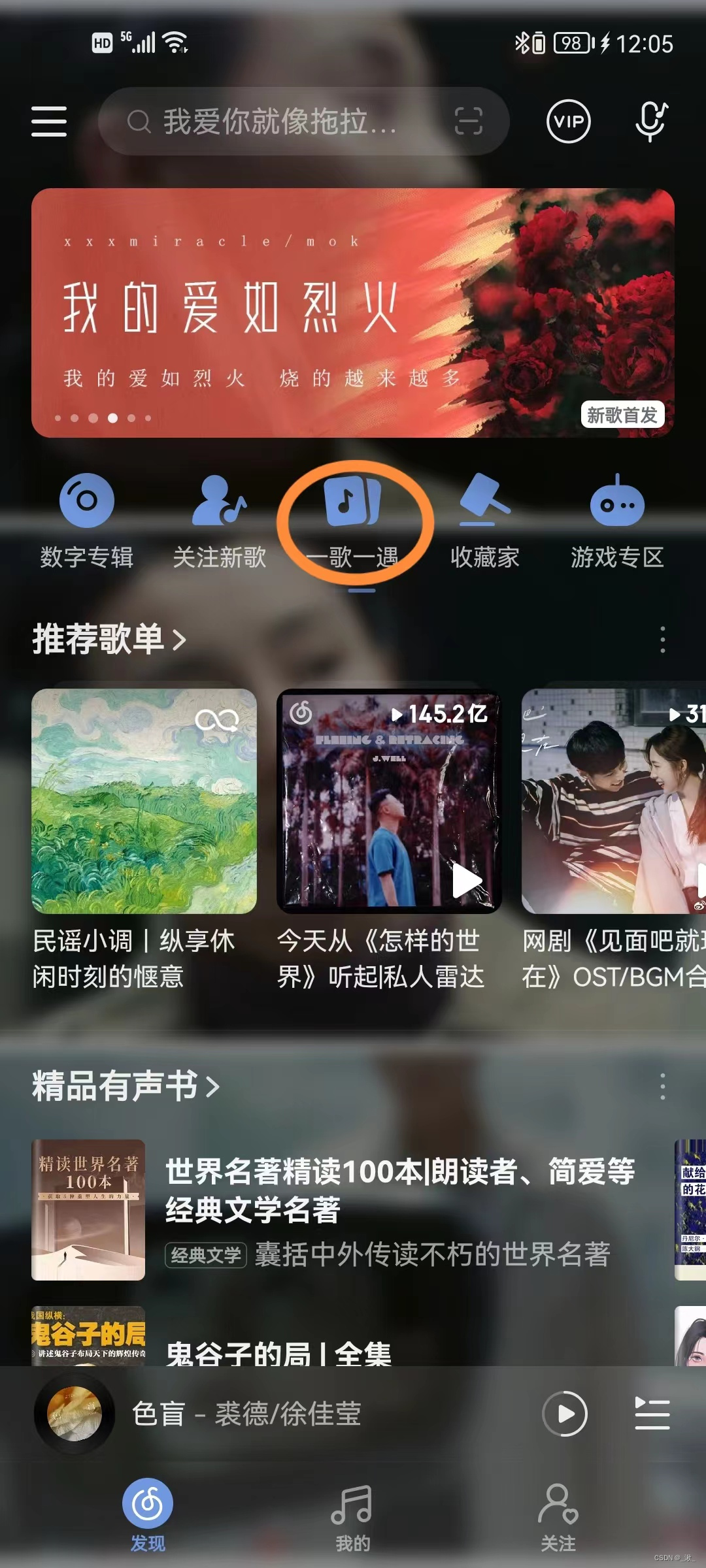The image size is (706, 1568).
Task: Play the 私人雷达 playlist card
Action: pyautogui.click(x=467, y=880)
